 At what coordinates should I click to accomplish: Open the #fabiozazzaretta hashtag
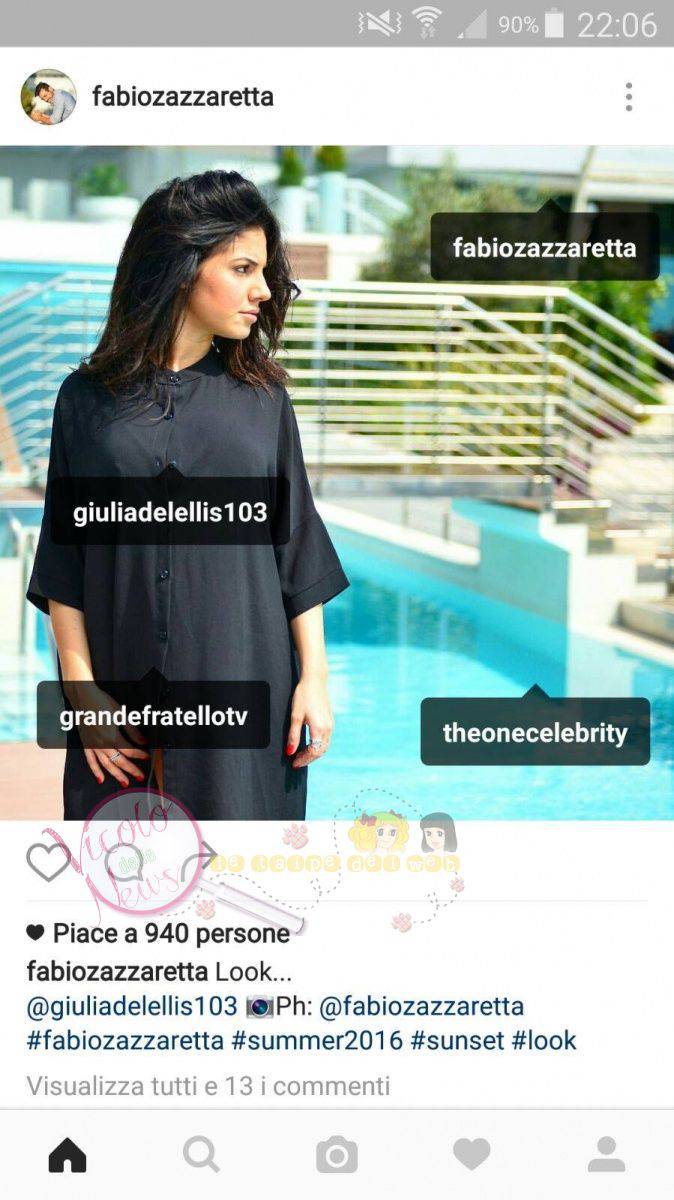coord(125,1040)
